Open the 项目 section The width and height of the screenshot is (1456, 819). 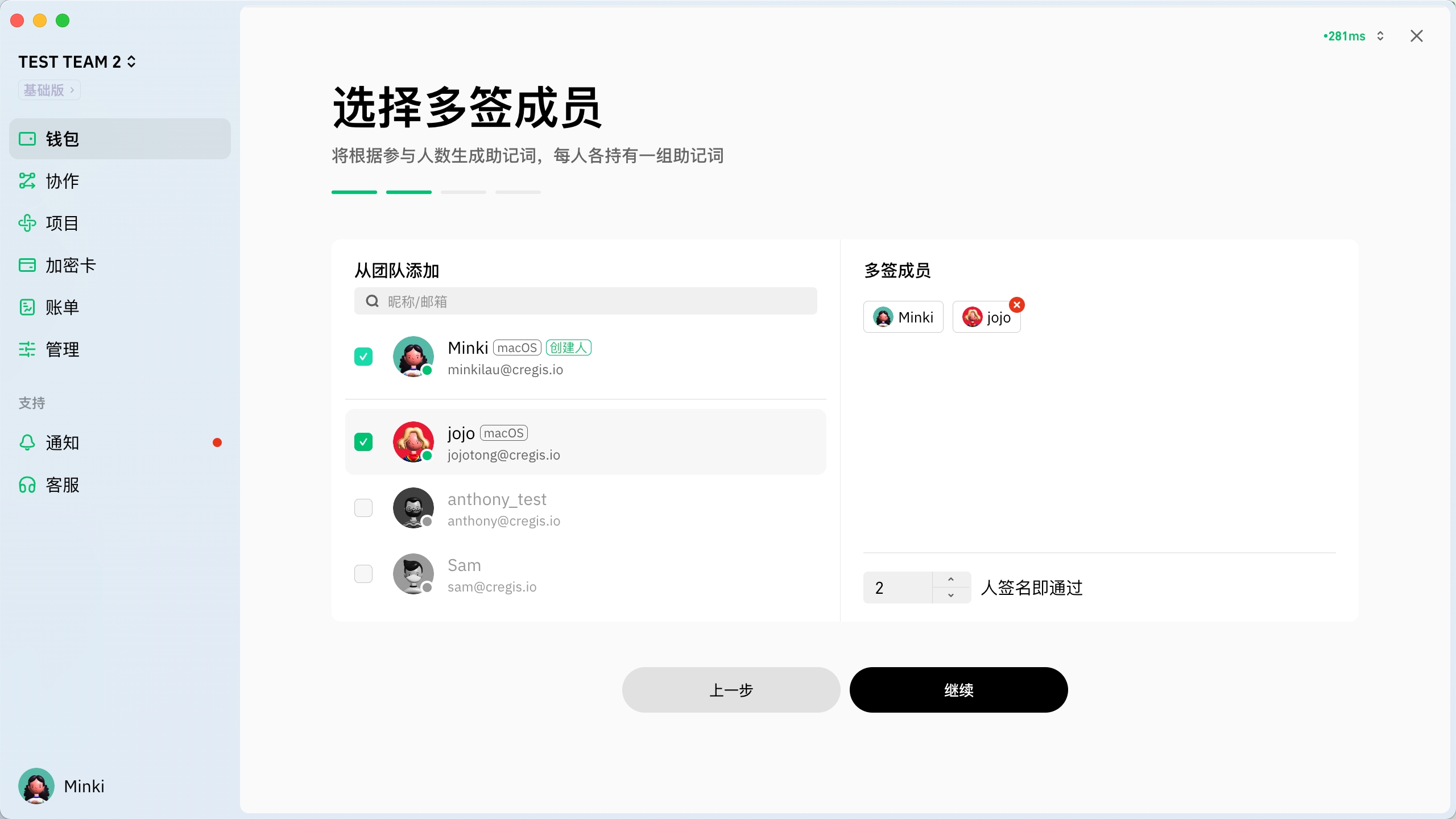pyautogui.click(x=63, y=223)
